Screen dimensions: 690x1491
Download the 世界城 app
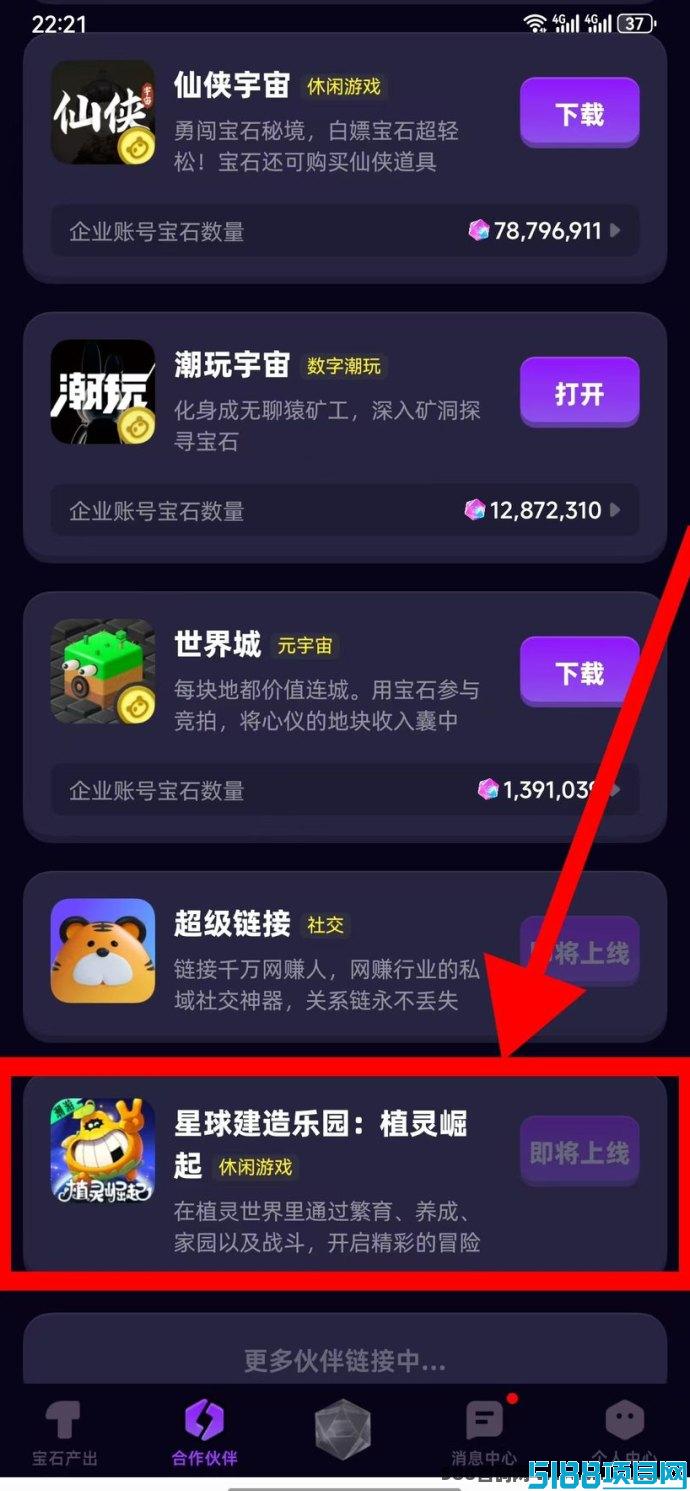tap(579, 672)
